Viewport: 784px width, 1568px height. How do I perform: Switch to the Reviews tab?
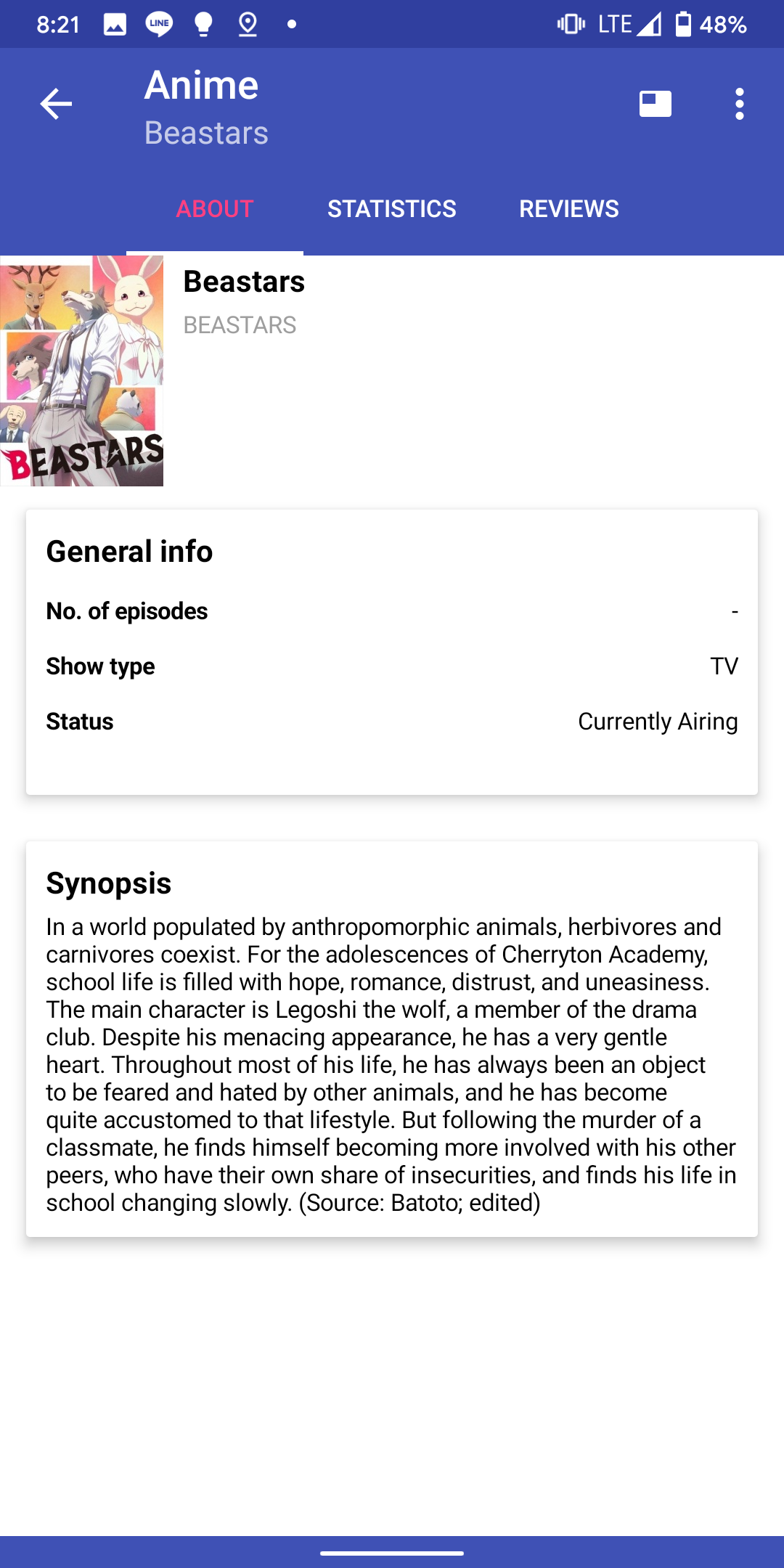click(x=568, y=209)
